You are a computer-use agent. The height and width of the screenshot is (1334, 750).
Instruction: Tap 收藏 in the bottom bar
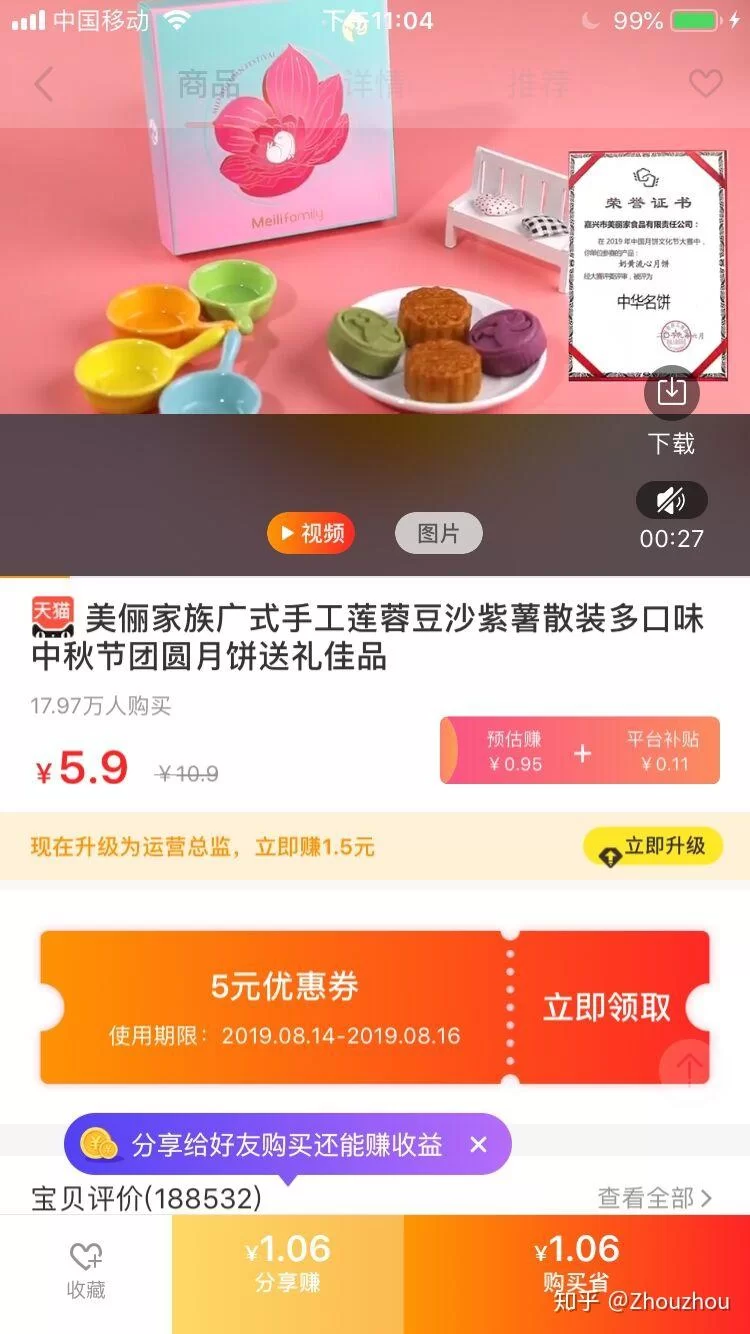click(x=86, y=1272)
